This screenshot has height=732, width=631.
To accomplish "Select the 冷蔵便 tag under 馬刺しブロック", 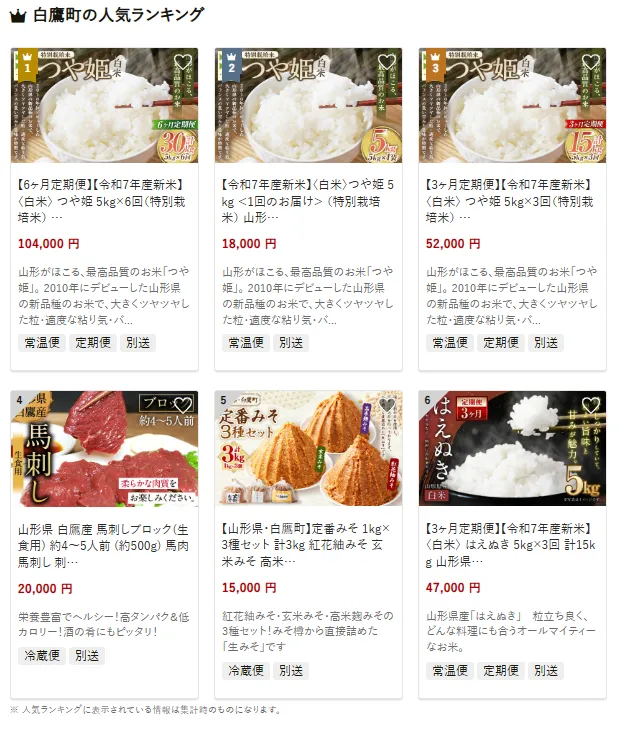I will [x=41, y=656].
